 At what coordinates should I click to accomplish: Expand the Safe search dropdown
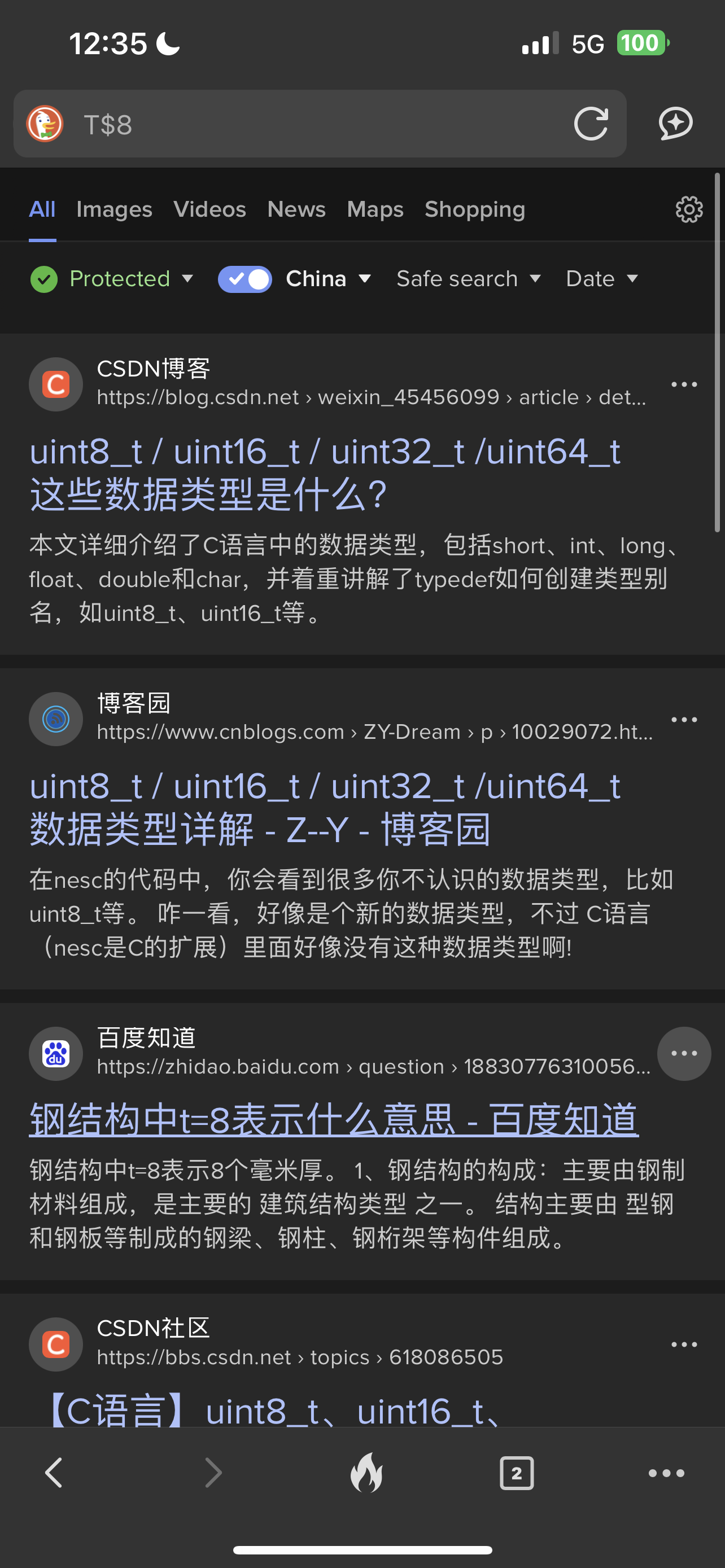coord(469,279)
